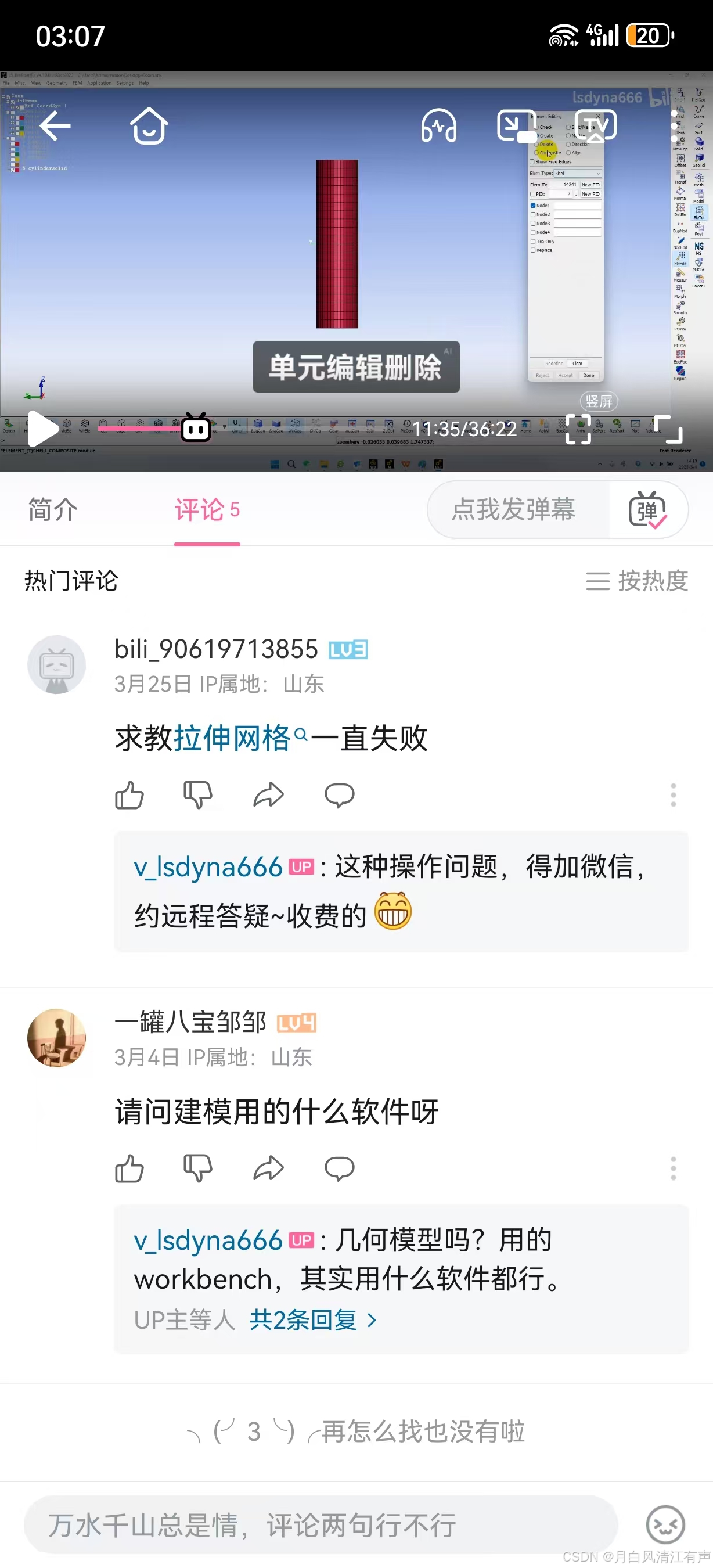Cast the video to TV
This screenshot has height=1568, width=713.
point(596,126)
